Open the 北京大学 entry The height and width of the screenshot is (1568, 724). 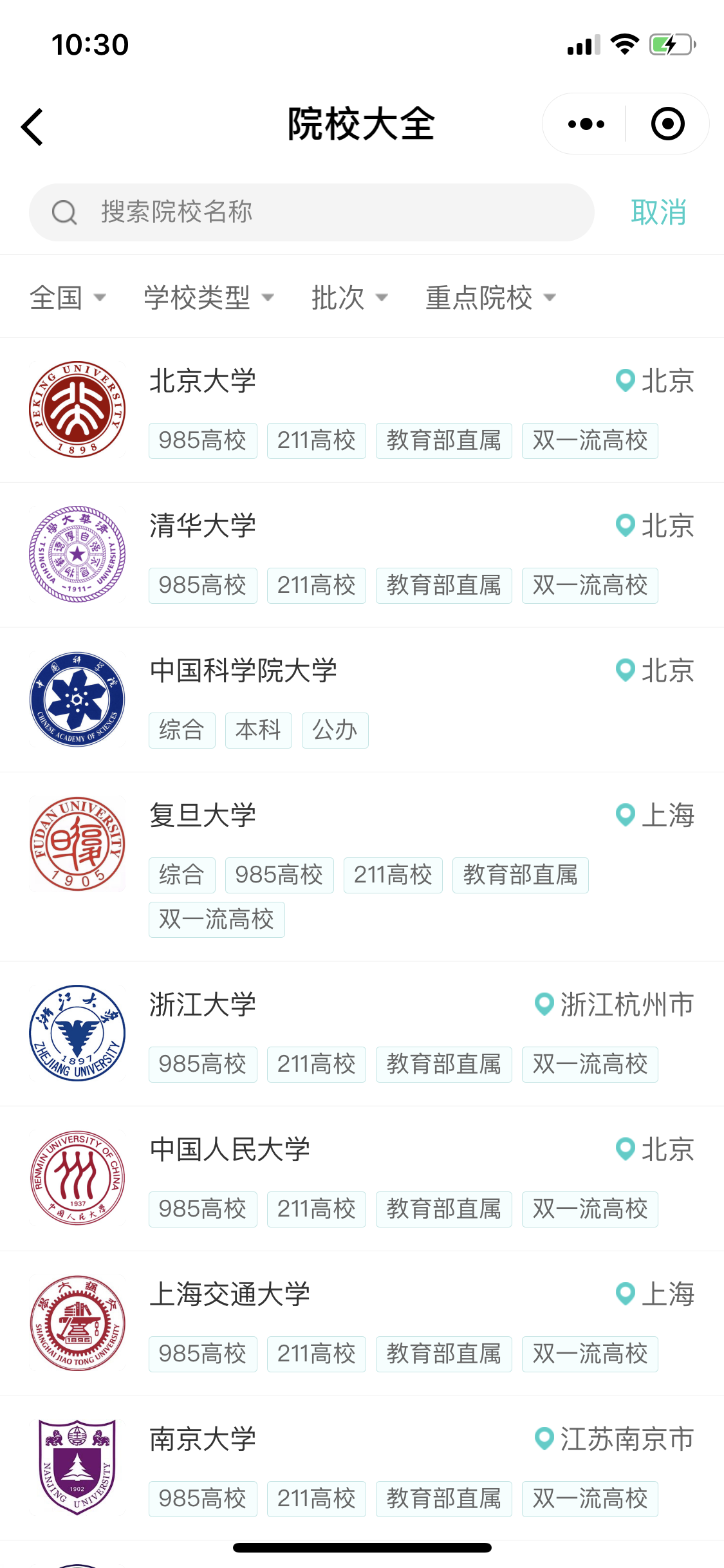tap(362, 410)
